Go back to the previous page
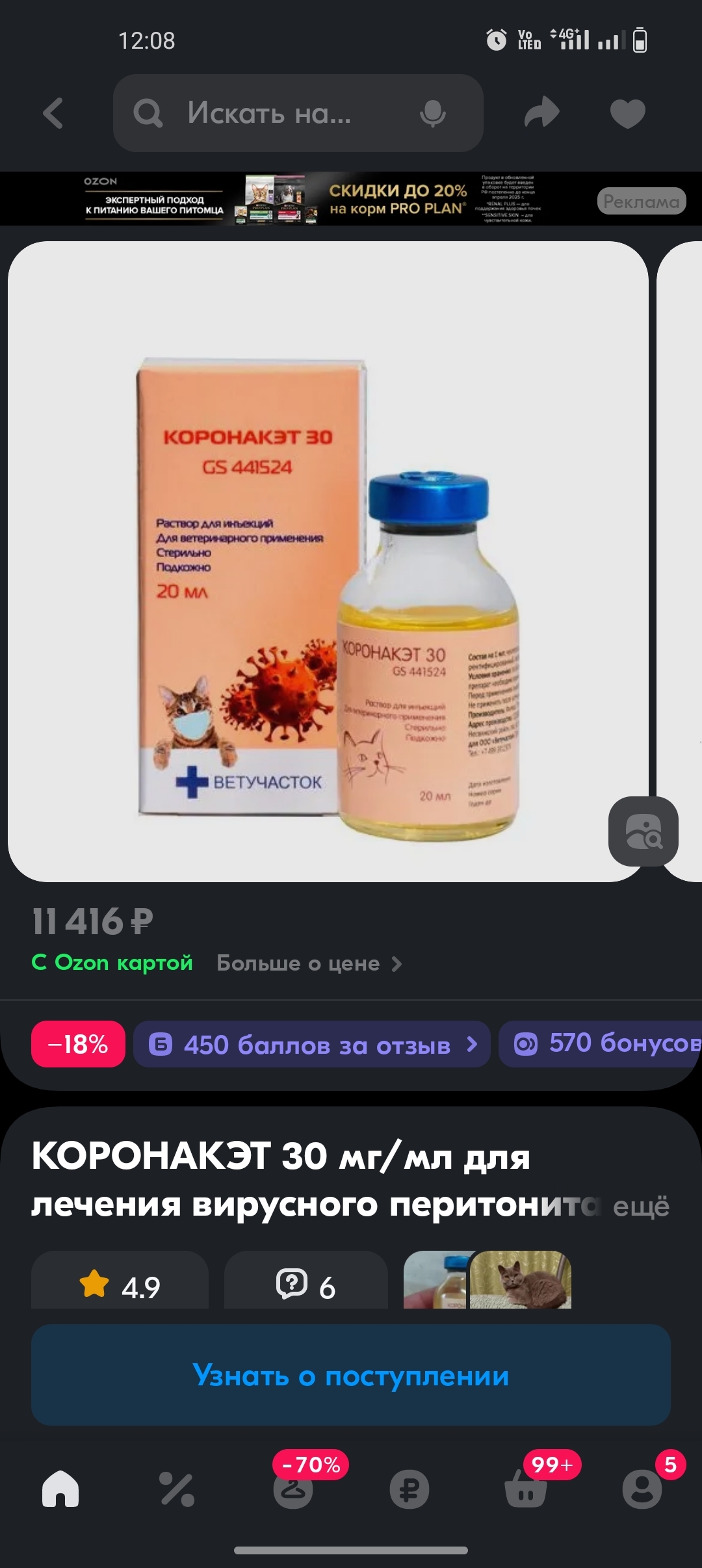 pos(53,113)
